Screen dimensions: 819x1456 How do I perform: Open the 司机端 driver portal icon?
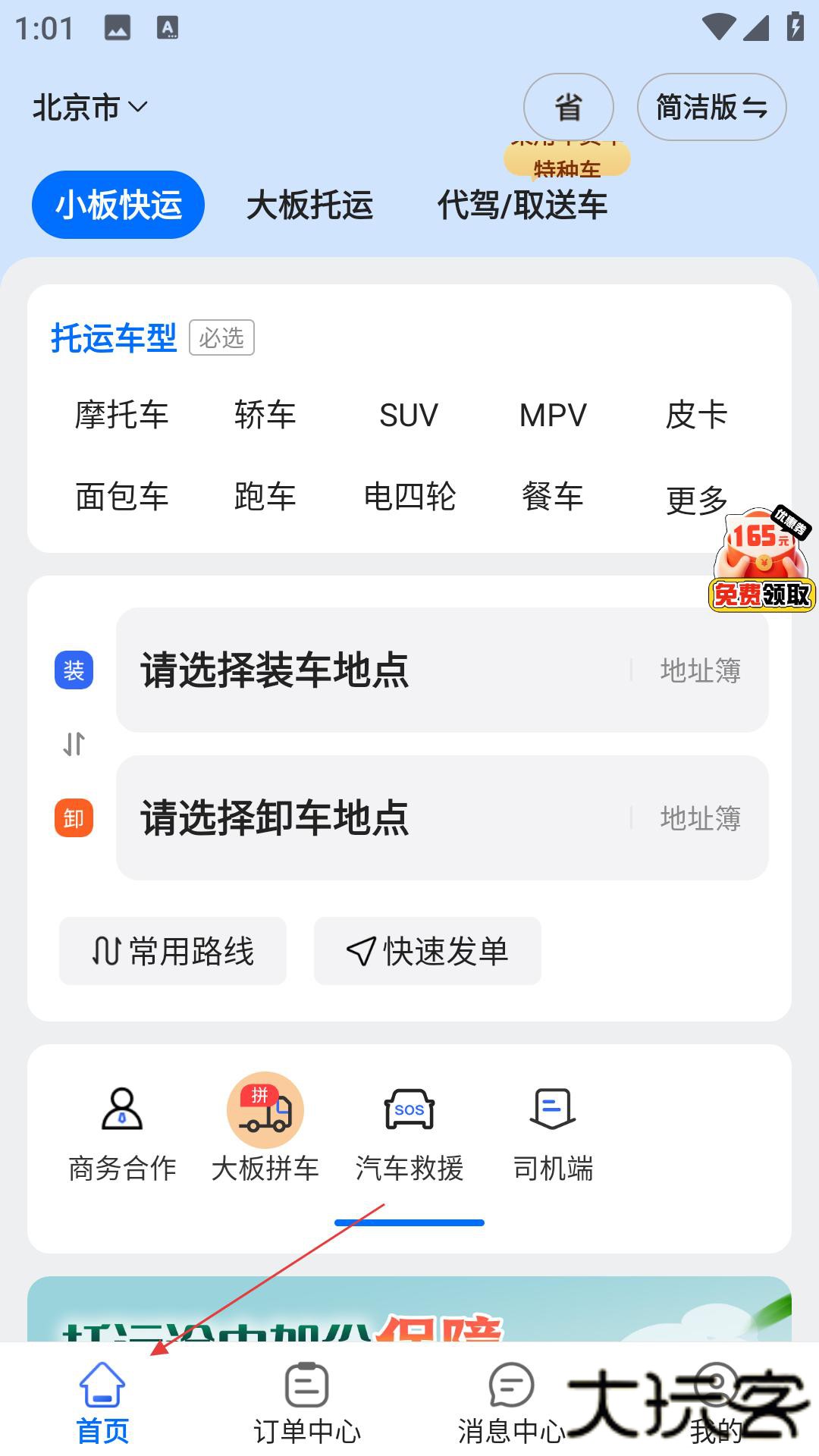coord(553,1130)
